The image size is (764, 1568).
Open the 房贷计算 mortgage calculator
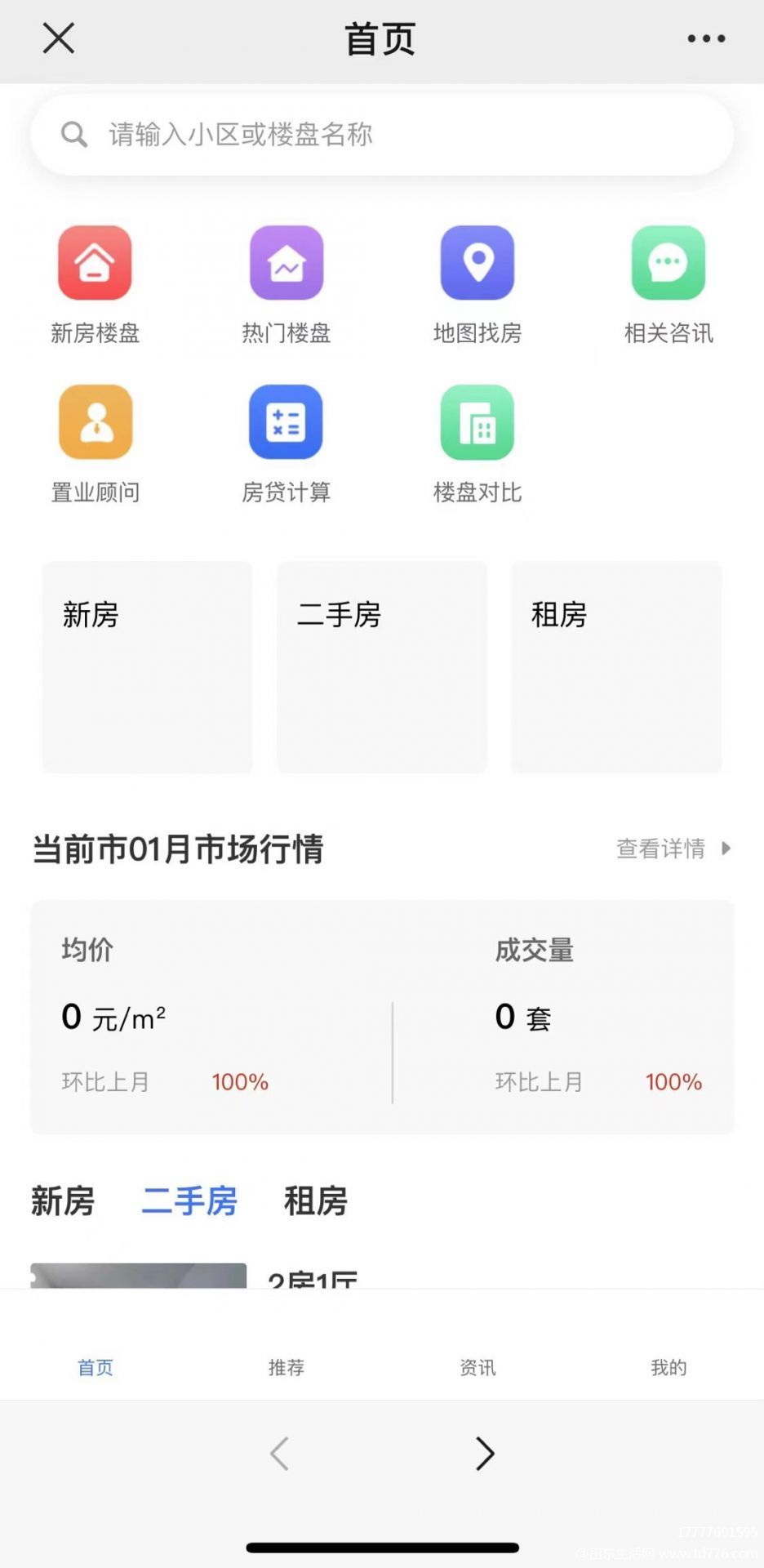click(x=286, y=444)
